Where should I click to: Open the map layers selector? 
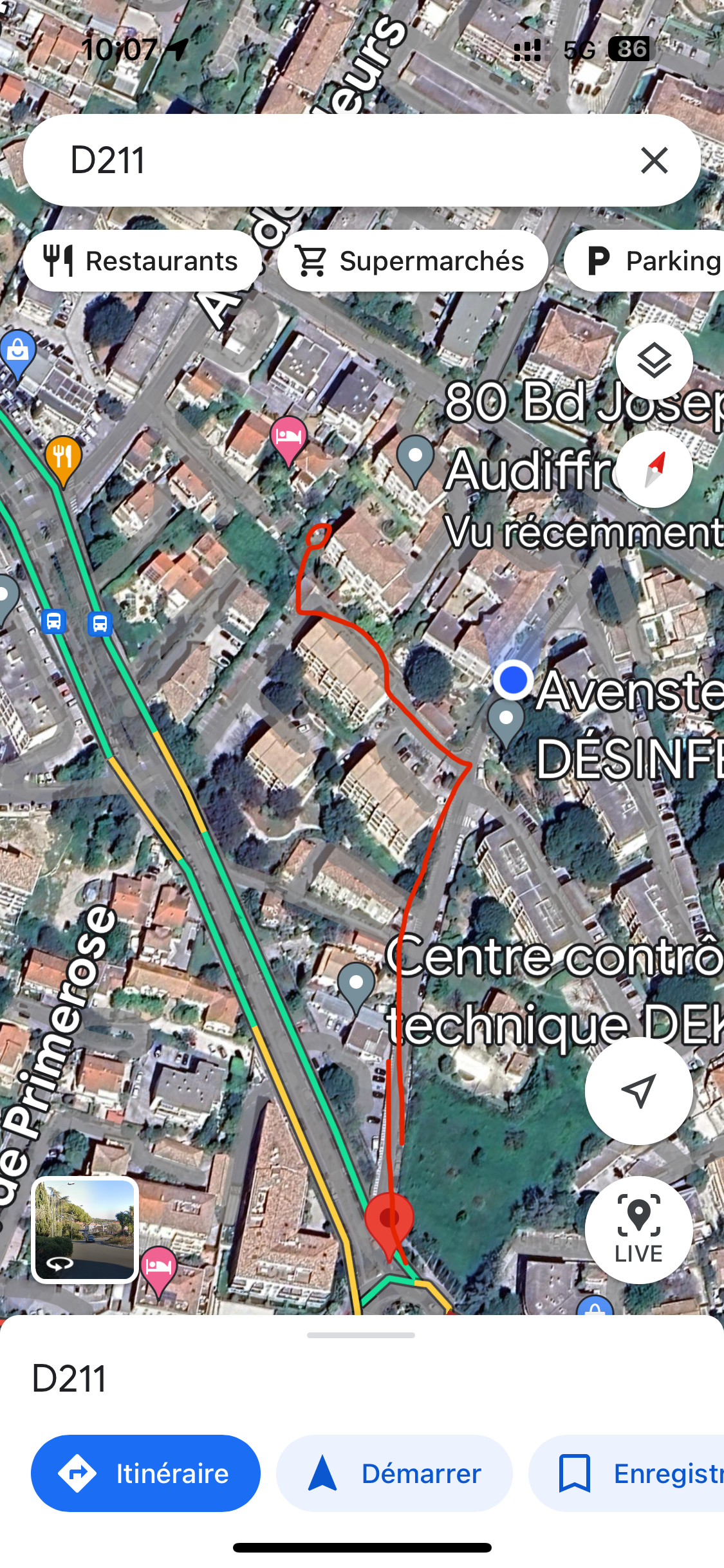654,361
